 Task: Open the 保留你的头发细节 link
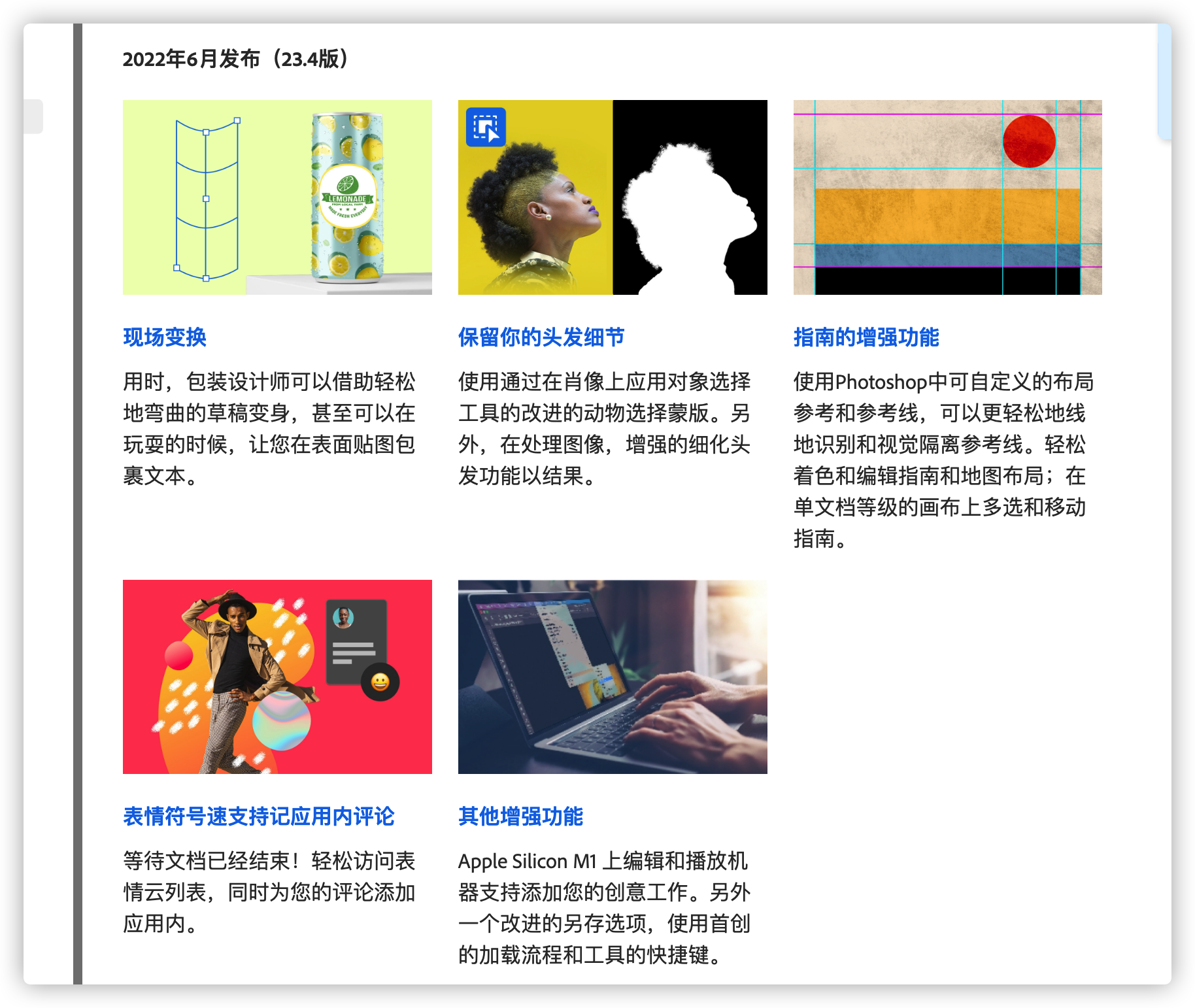coord(541,337)
